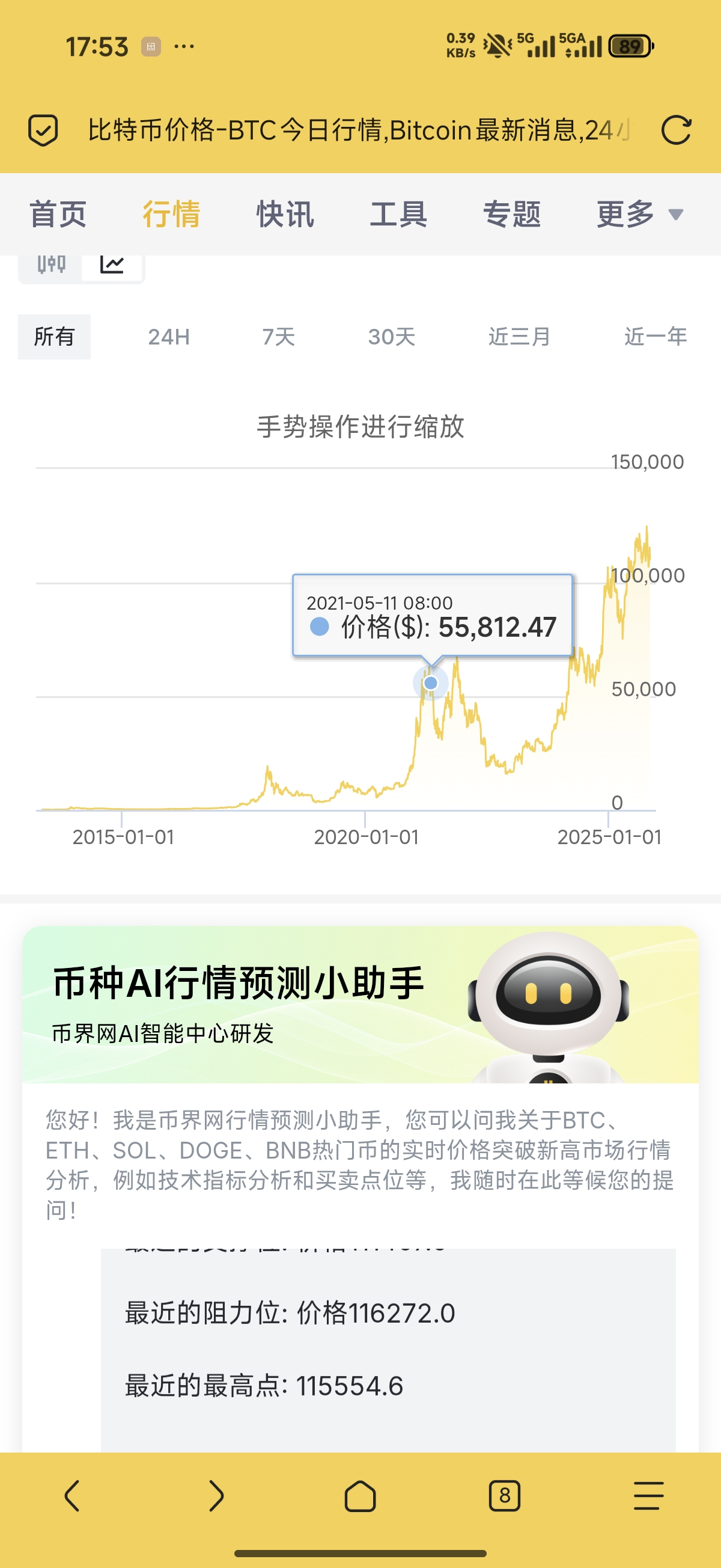Image resolution: width=721 pixels, height=1568 pixels.
Task: Switch to candlestick chart view
Action: pyautogui.click(x=51, y=265)
